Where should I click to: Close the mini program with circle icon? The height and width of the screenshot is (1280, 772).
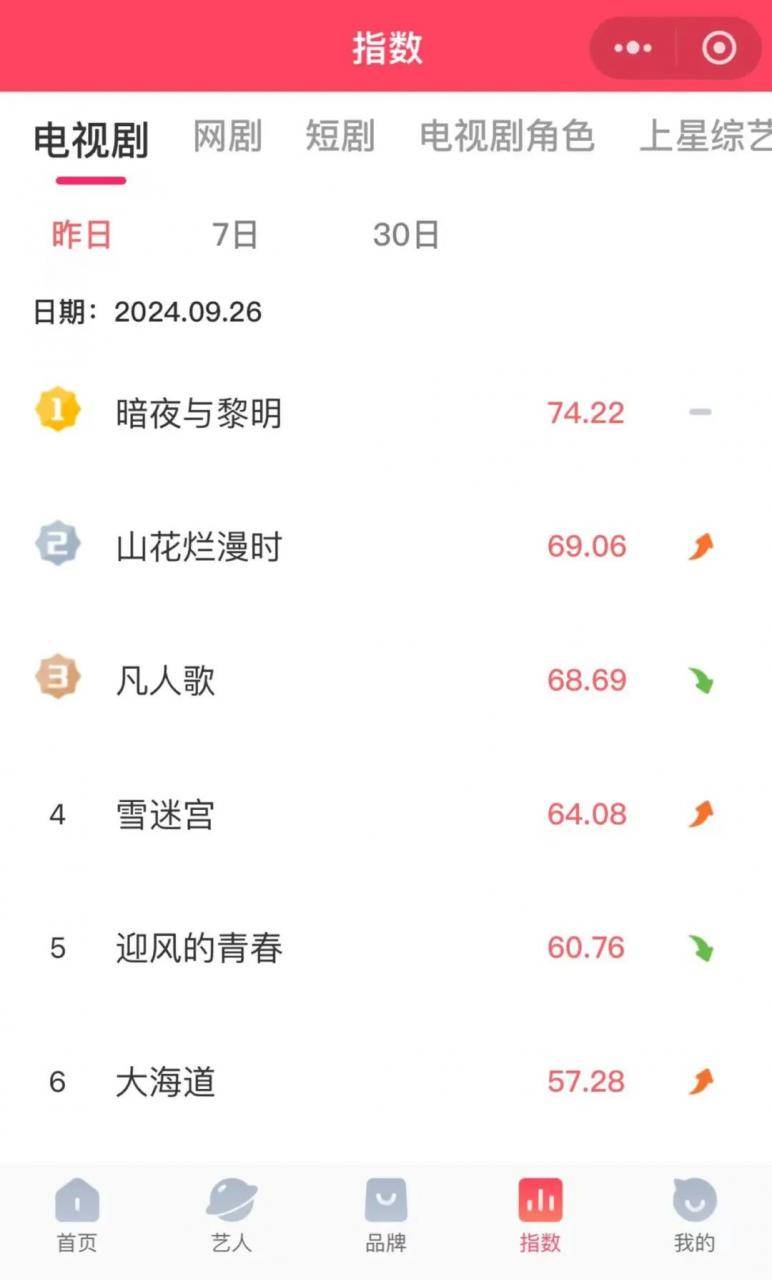pyautogui.click(x=719, y=47)
